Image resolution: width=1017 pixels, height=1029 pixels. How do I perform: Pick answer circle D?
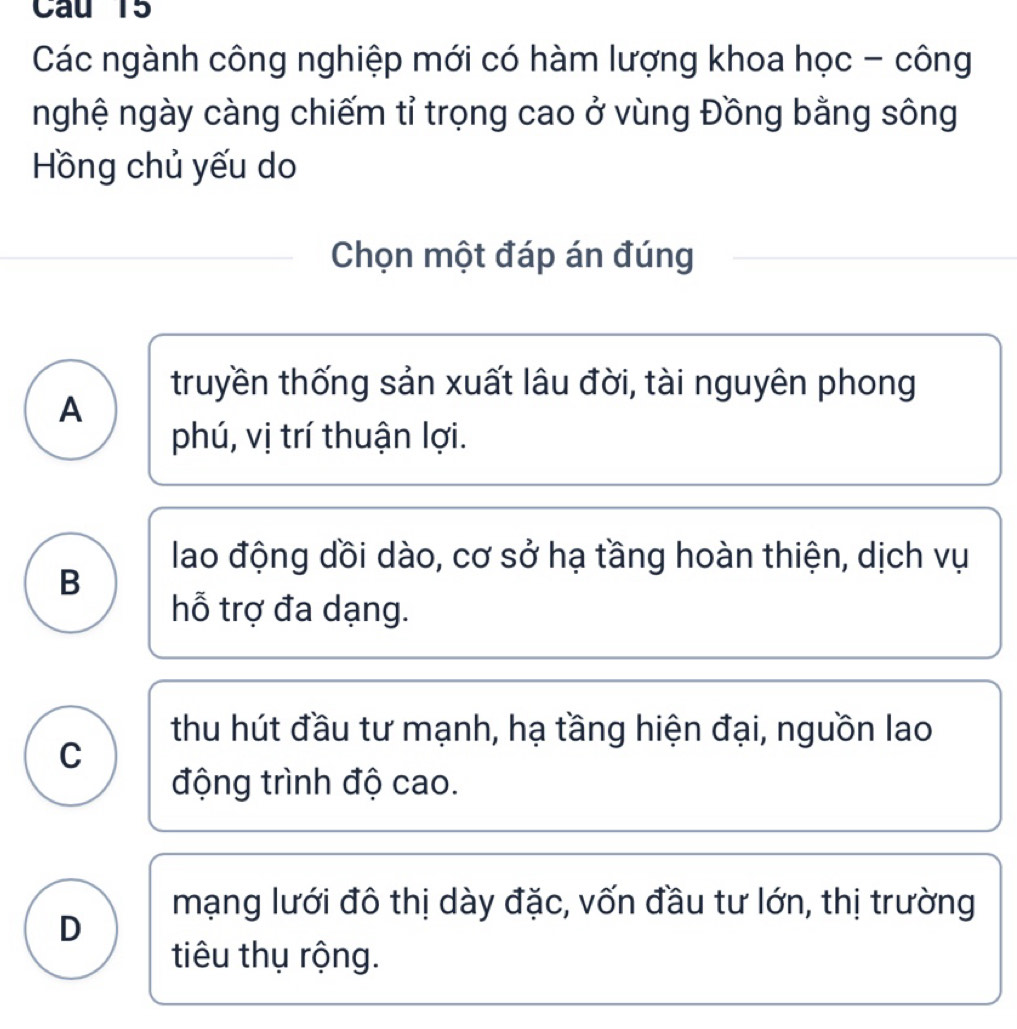click(71, 929)
